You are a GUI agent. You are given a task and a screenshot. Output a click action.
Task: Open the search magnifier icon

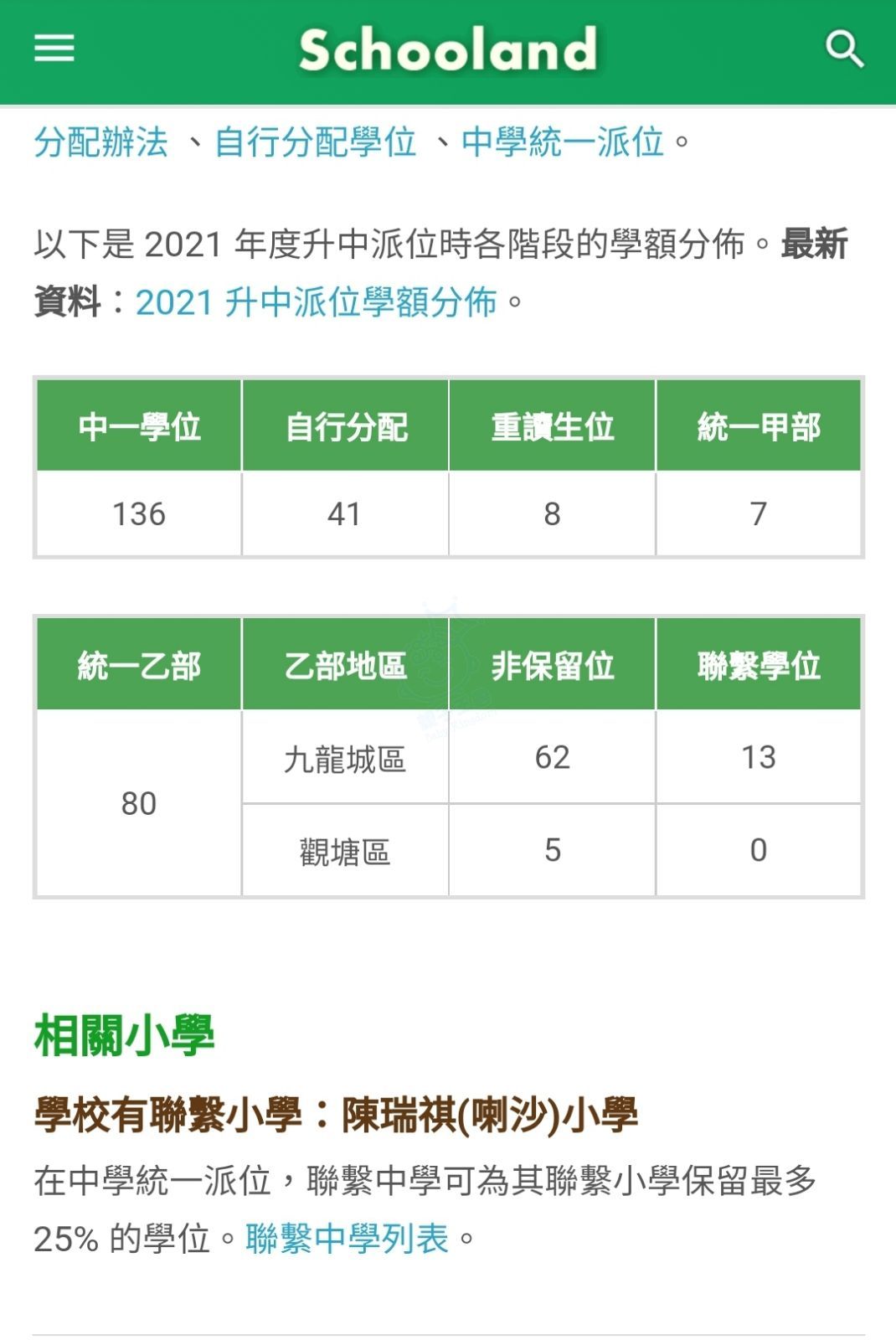[844, 49]
